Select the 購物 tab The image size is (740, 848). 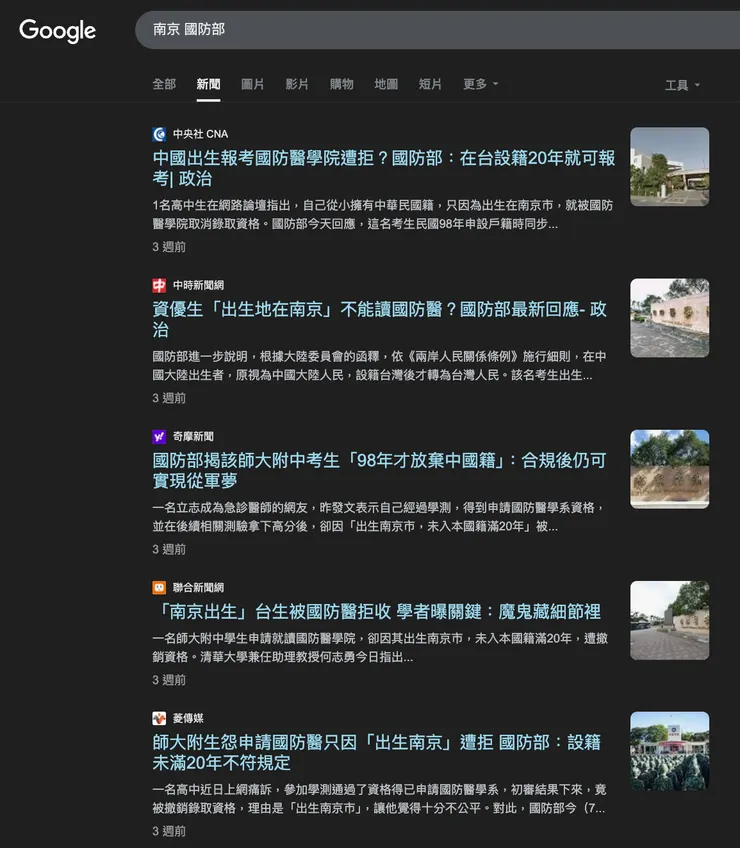(x=340, y=84)
